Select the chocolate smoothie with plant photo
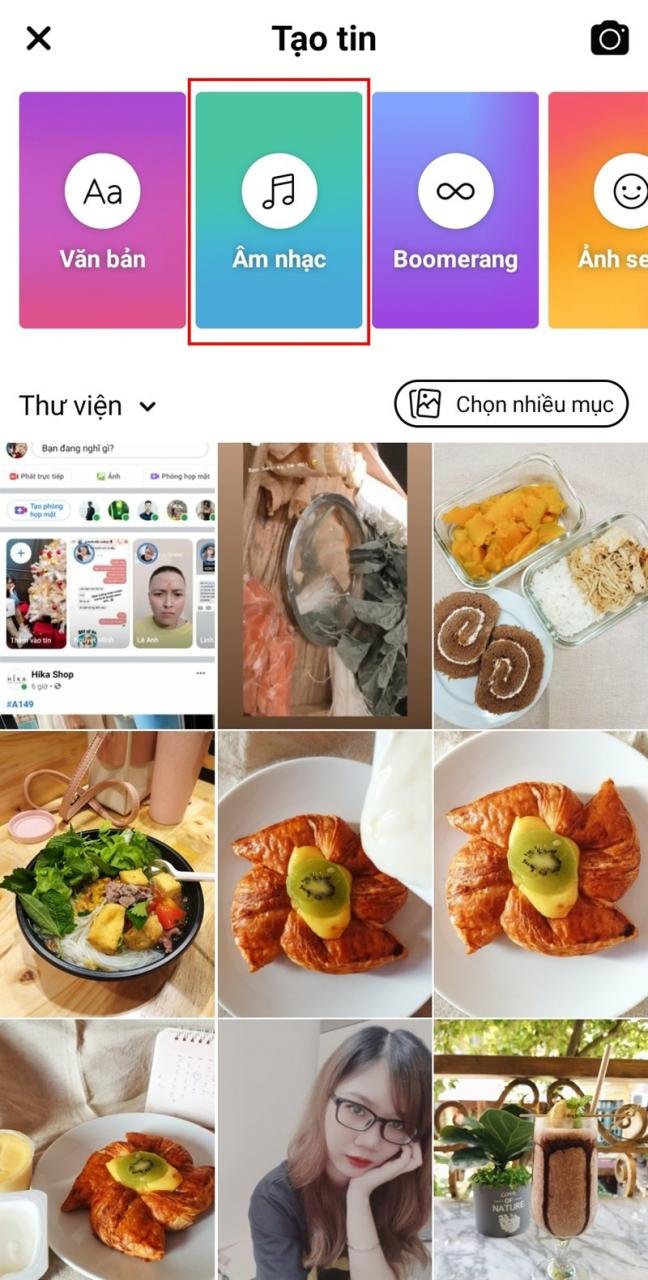The height and width of the screenshot is (1280, 648). 540,1150
